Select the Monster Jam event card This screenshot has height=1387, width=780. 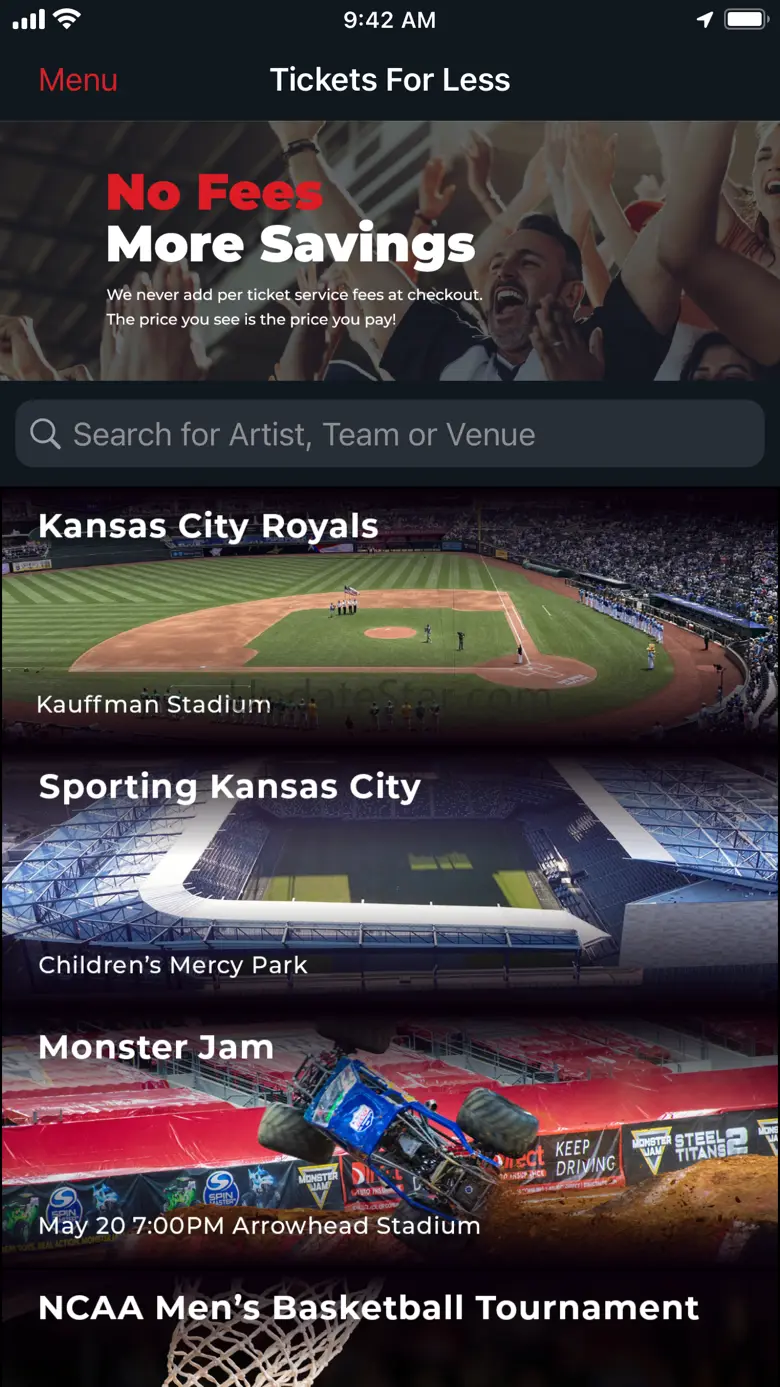point(390,1135)
